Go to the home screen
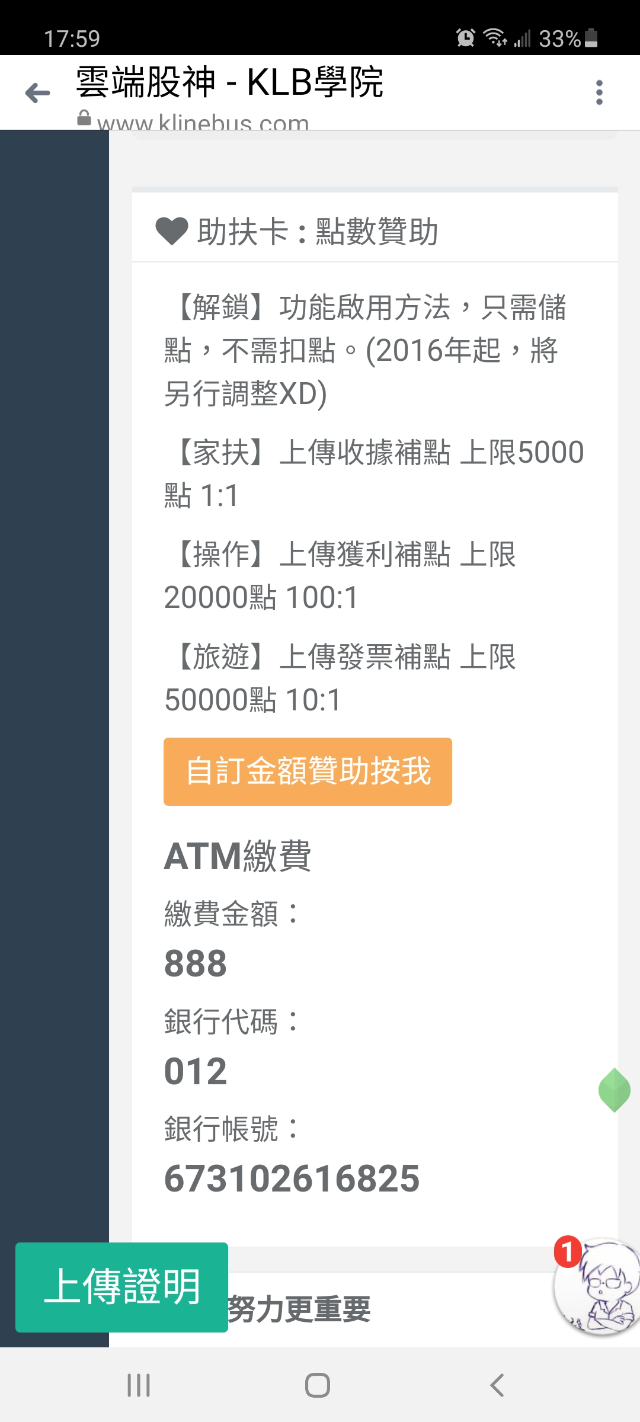 317,1385
